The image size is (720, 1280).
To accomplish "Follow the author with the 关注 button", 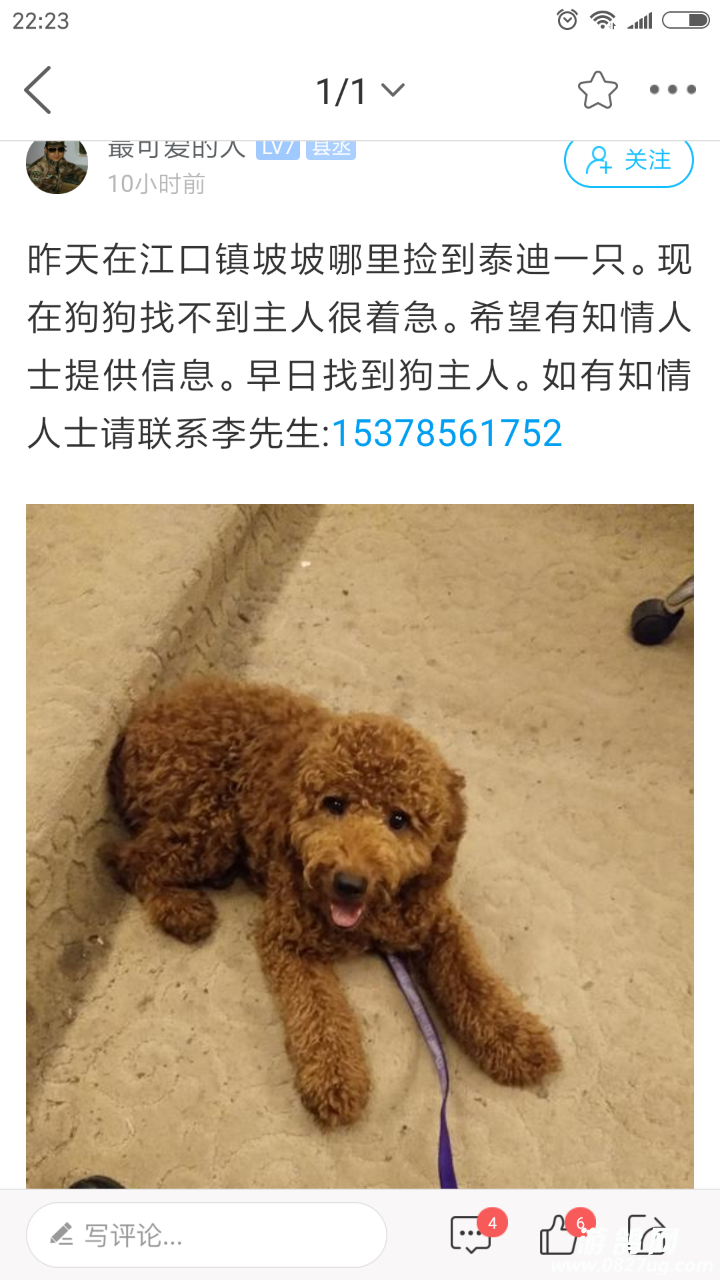I will [629, 161].
